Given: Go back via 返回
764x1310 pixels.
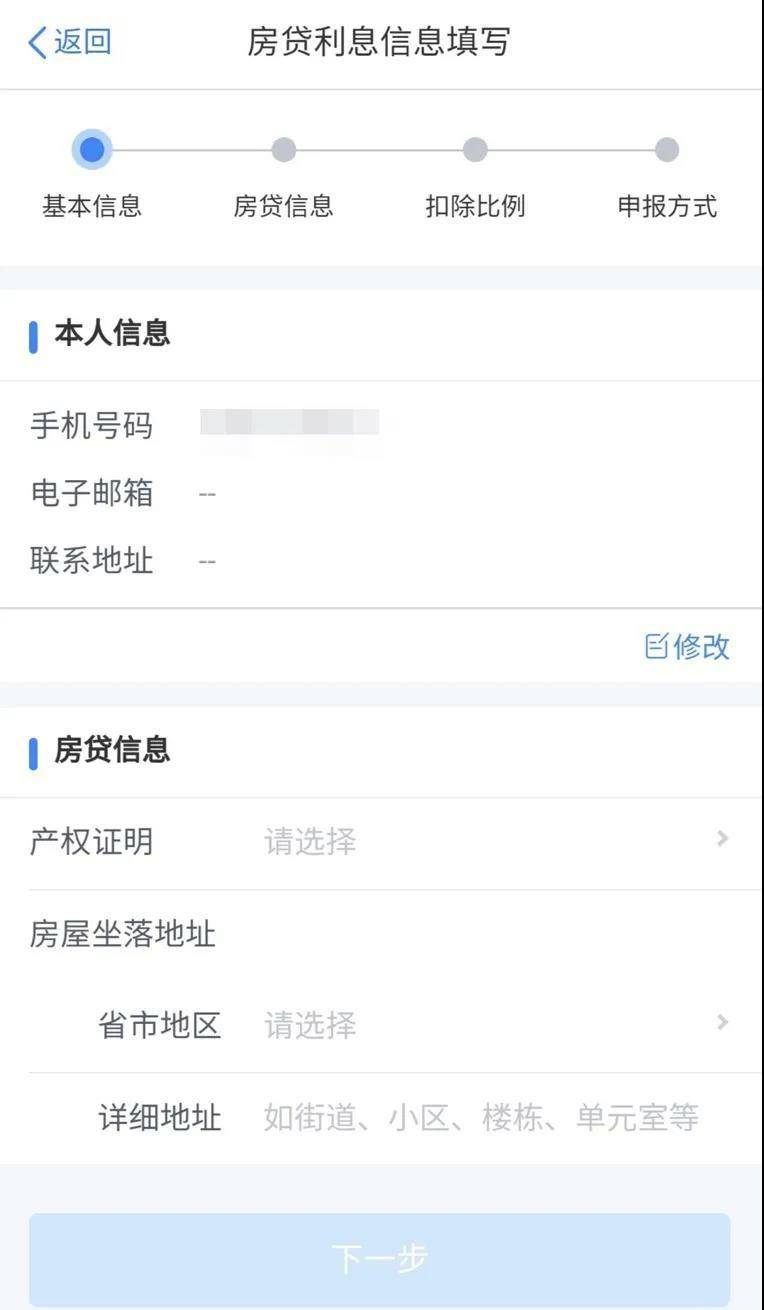Looking at the screenshot, I should coord(70,42).
